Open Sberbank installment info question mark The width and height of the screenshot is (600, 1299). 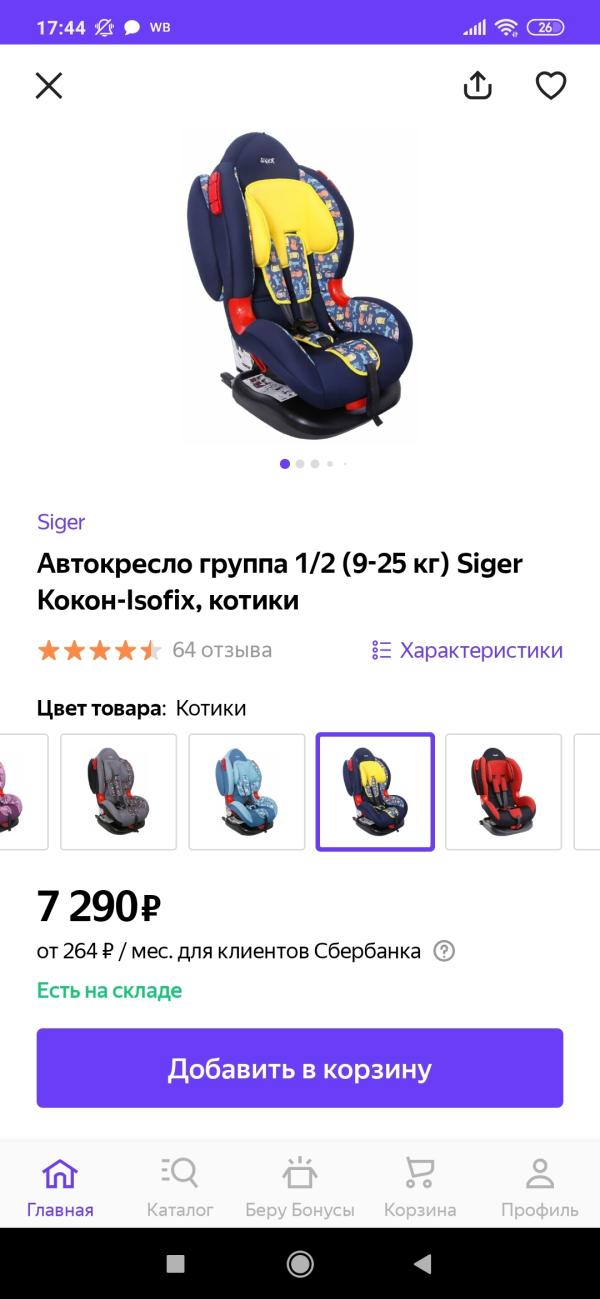point(444,951)
